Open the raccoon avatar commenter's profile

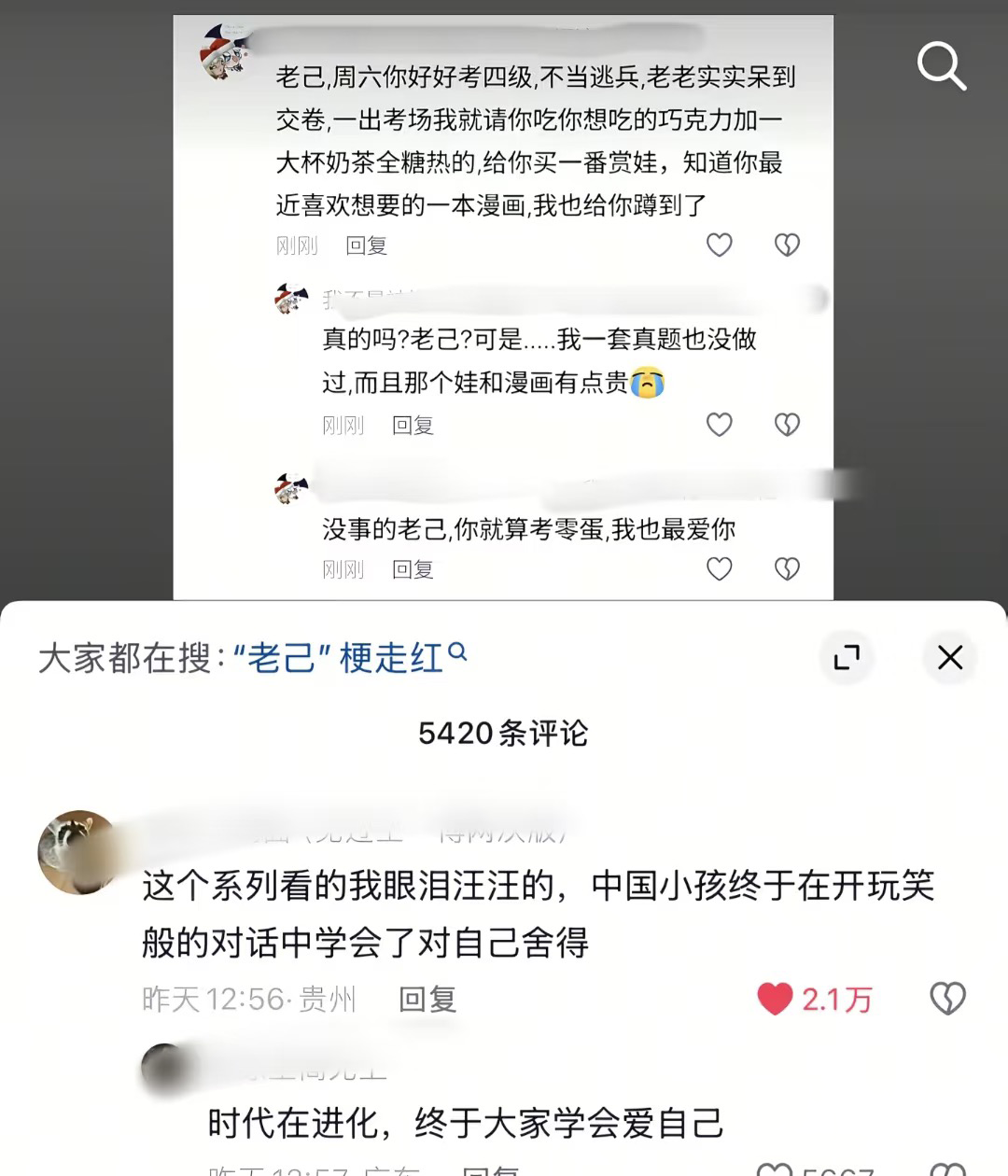pyautogui.click(x=79, y=852)
